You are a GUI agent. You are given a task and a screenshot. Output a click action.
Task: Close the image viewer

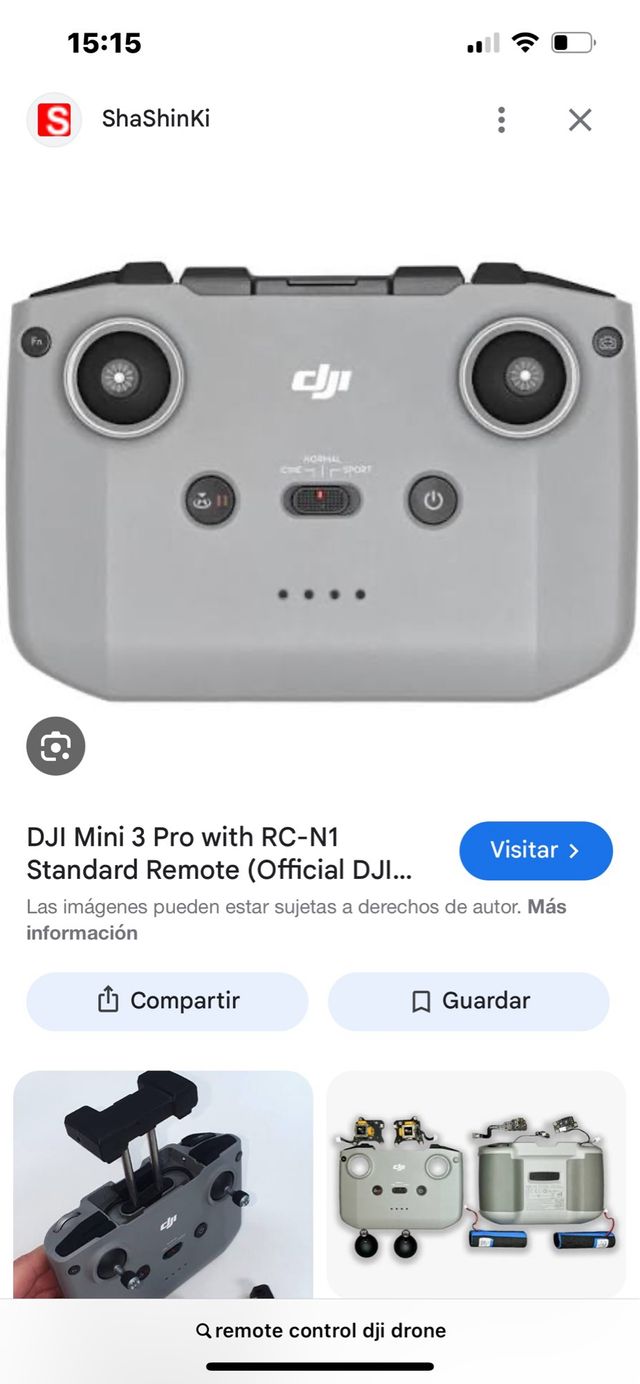pyautogui.click(x=580, y=120)
